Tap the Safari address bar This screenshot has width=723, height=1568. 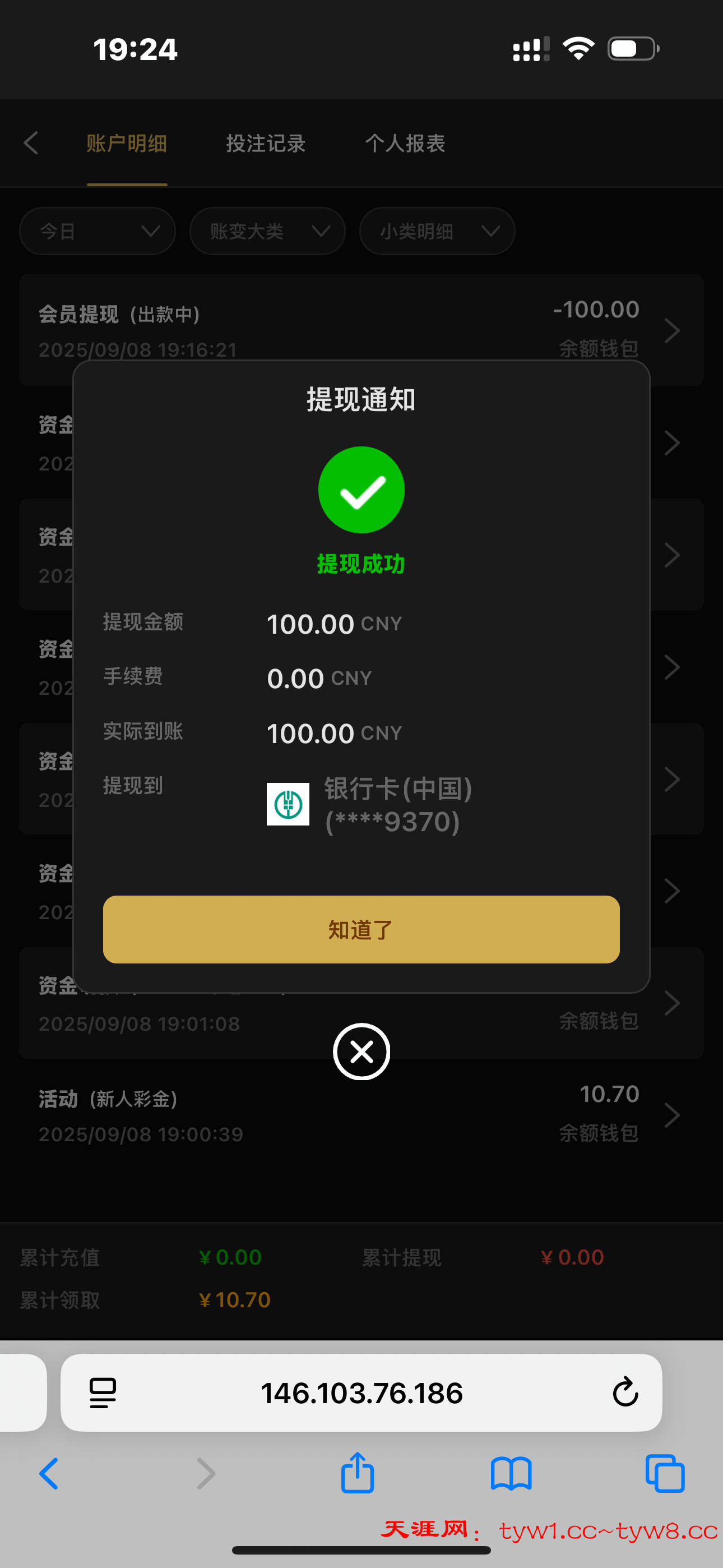point(361,1392)
